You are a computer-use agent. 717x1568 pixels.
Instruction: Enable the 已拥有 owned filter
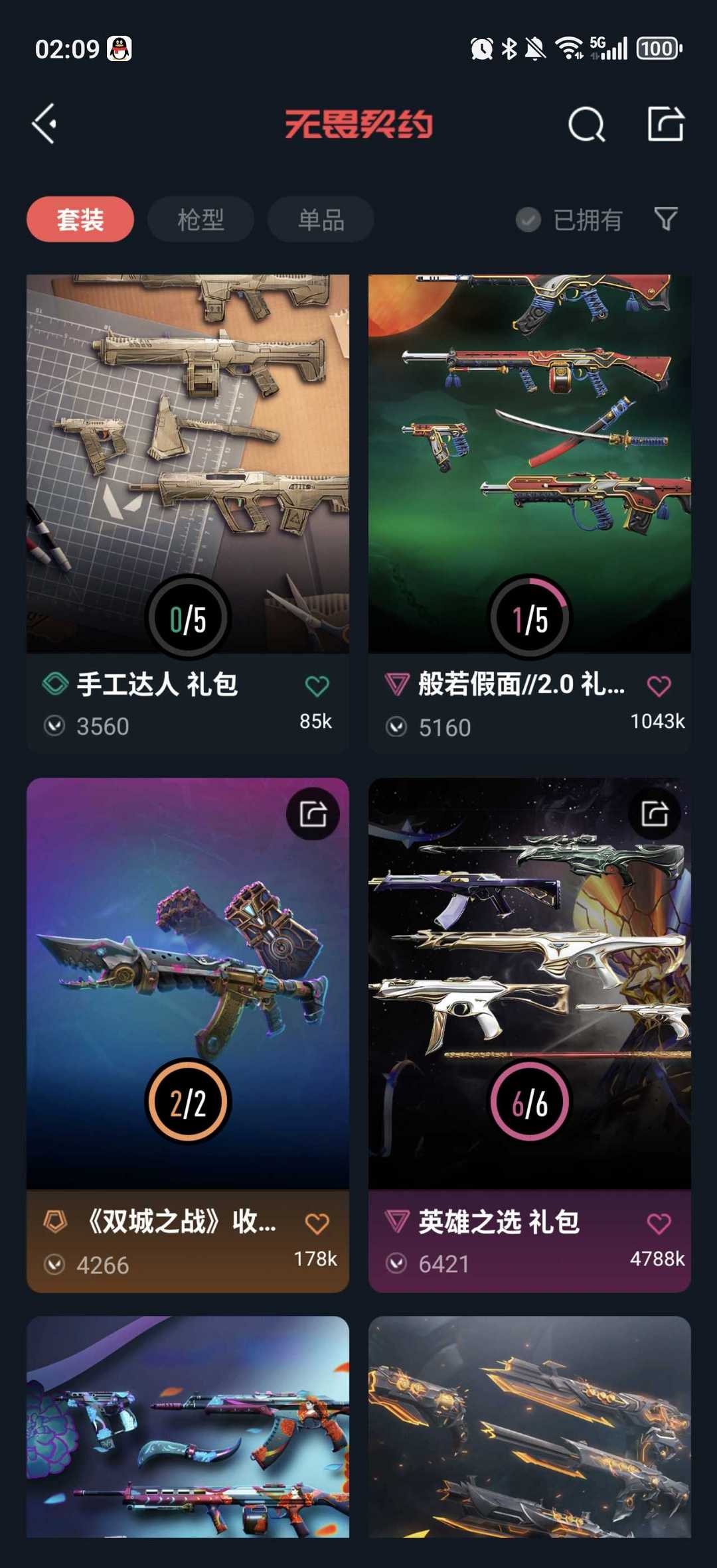pos(527,219)
